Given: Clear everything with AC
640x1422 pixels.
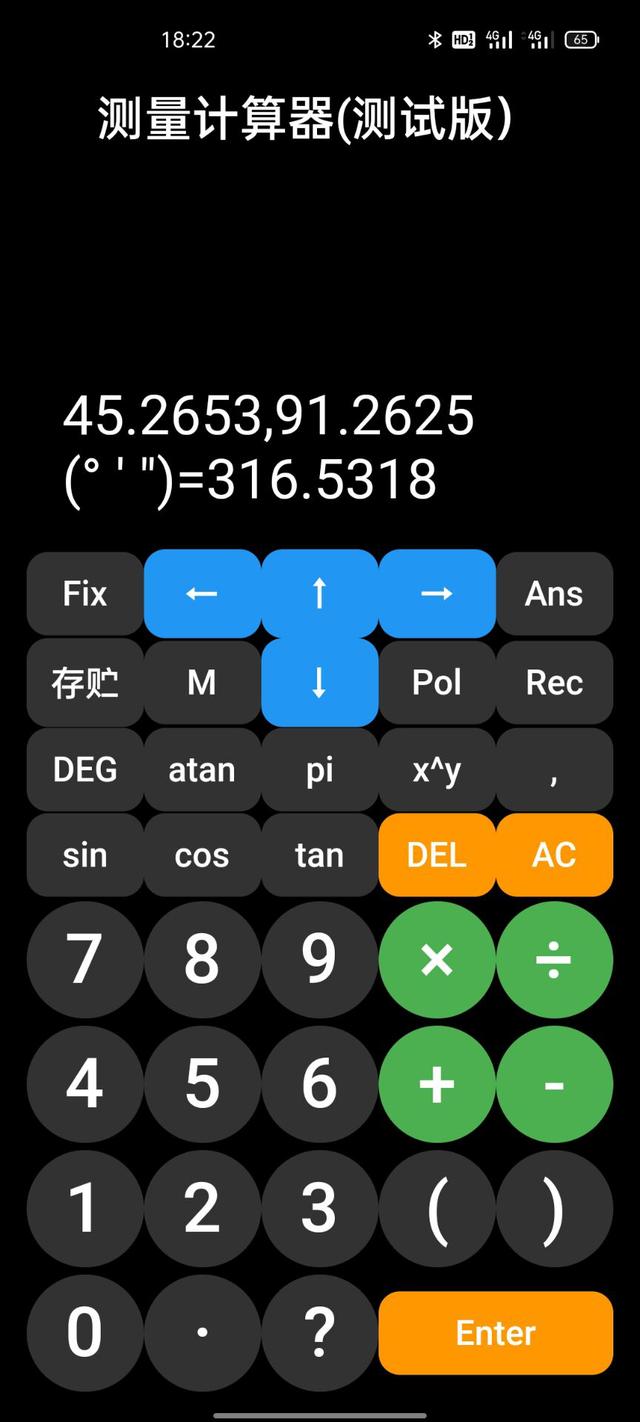Looking at the screenshot, I should coord(554,855).
